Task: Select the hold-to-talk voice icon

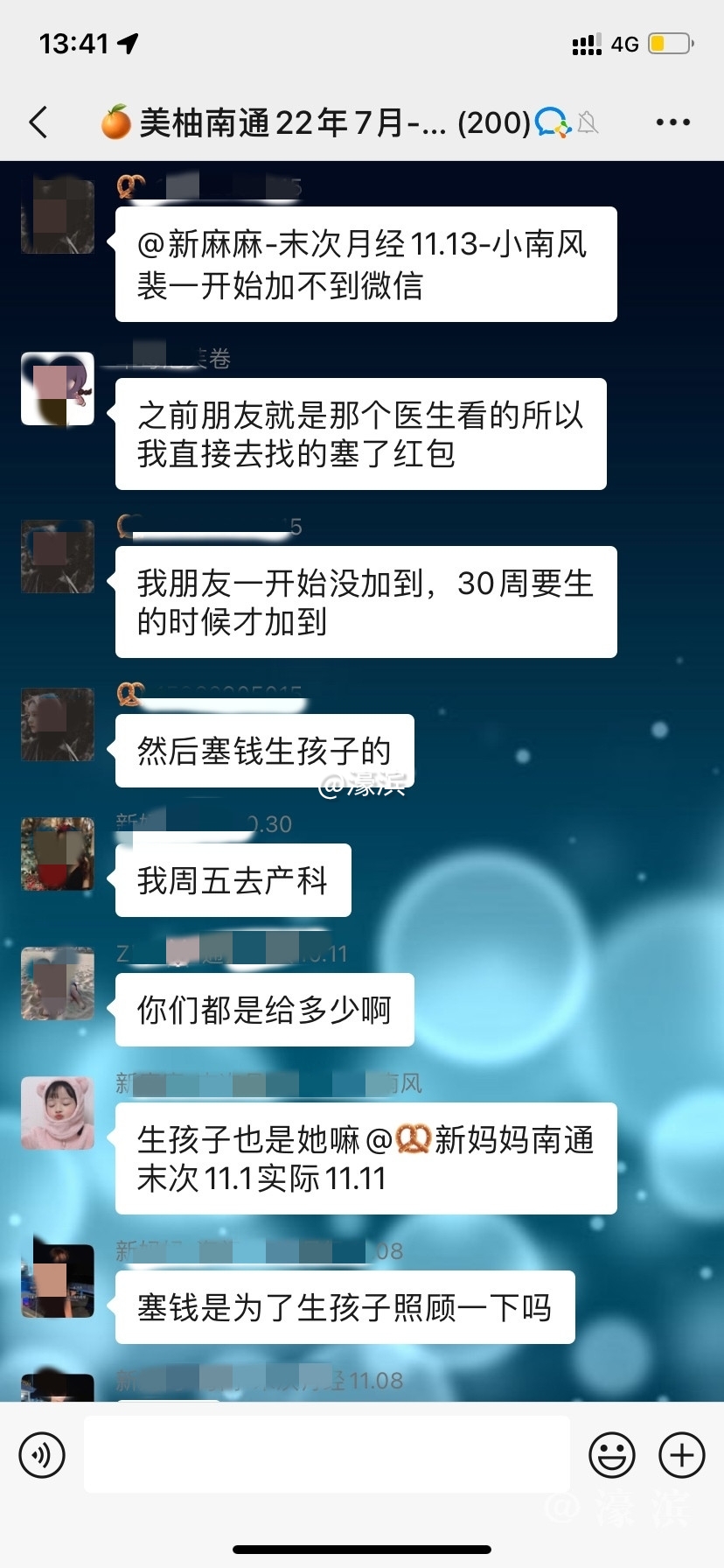Action: 42,1454
